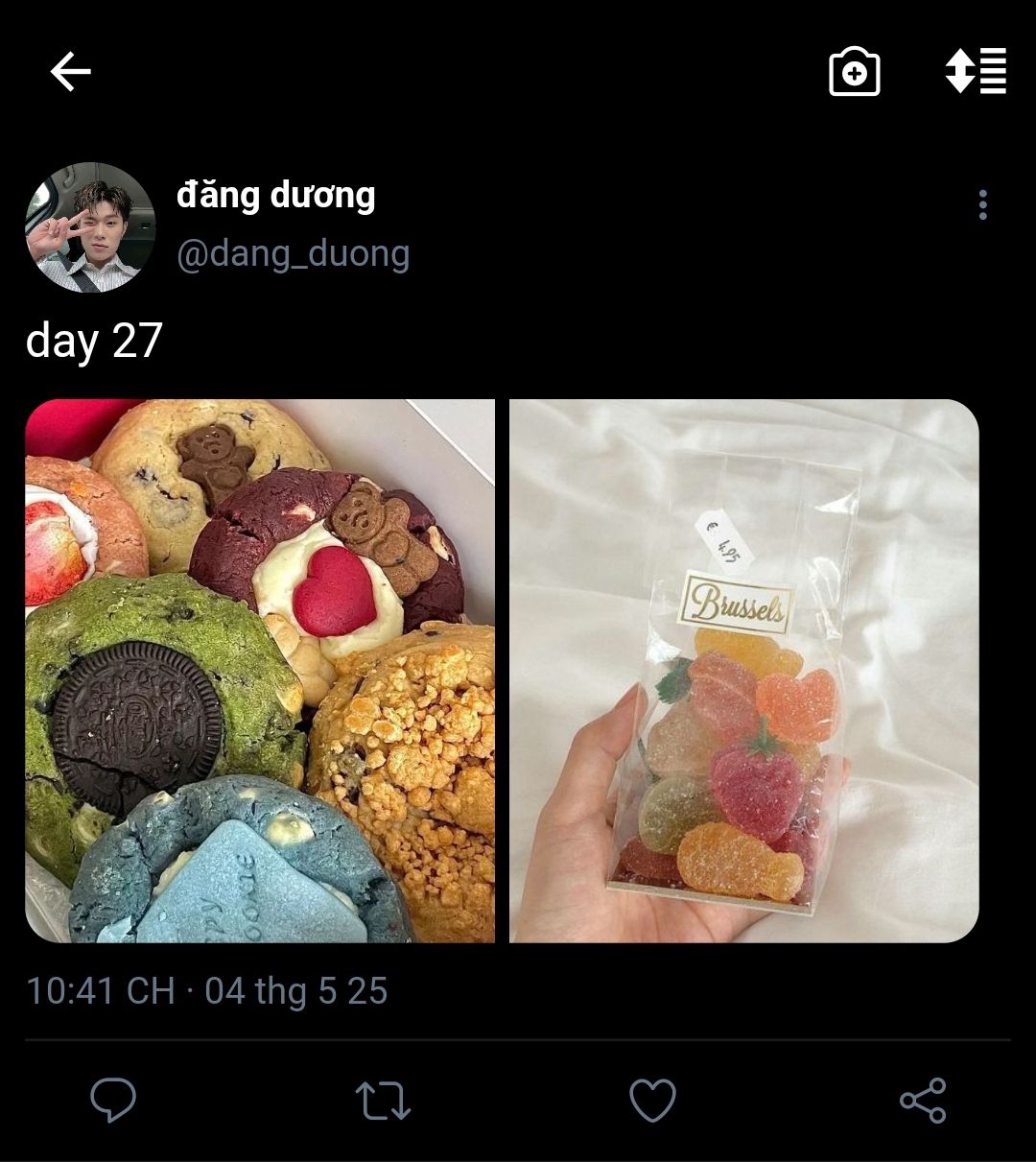
Task: Open the tweet's three-dot overflow menu
Action: (982, 204)
